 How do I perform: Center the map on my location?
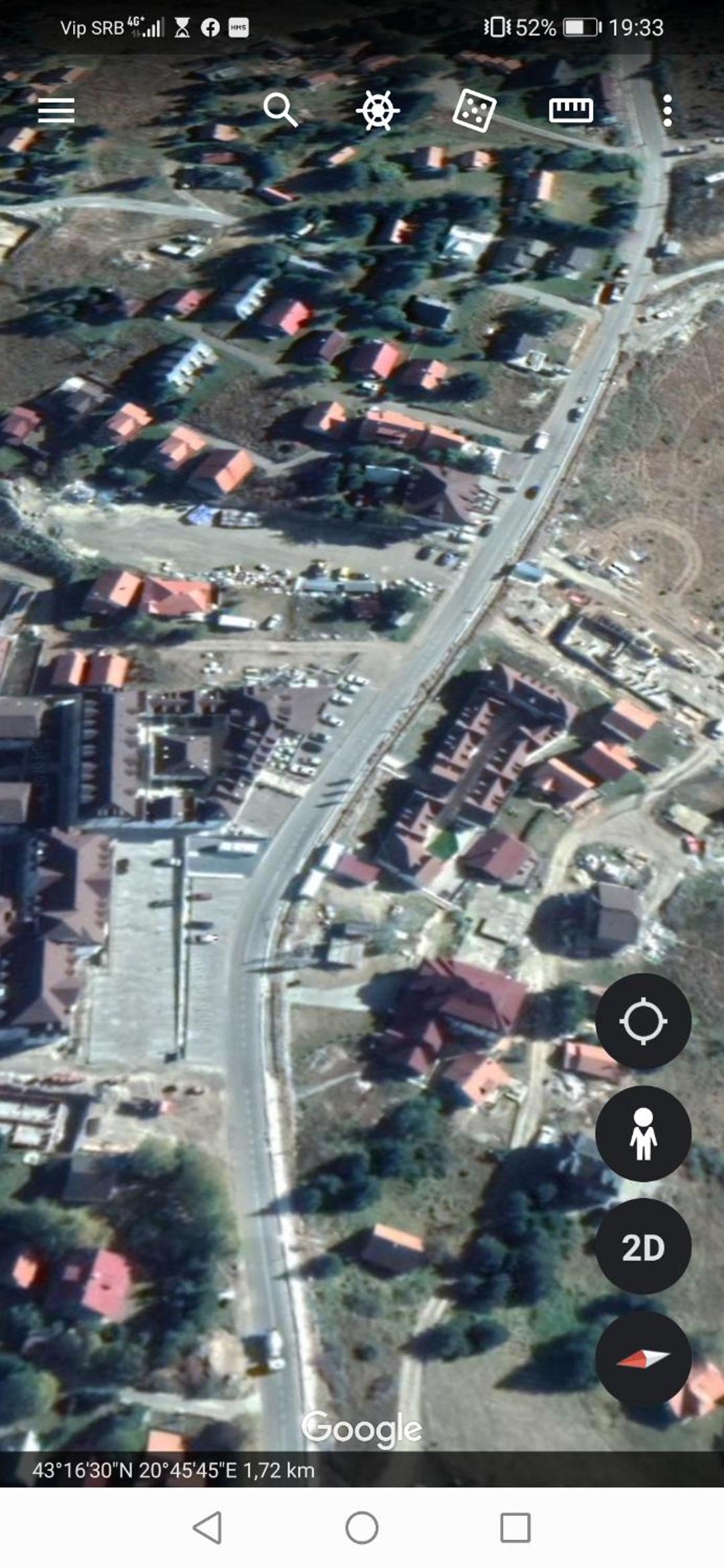click(x=643, y=1021)
